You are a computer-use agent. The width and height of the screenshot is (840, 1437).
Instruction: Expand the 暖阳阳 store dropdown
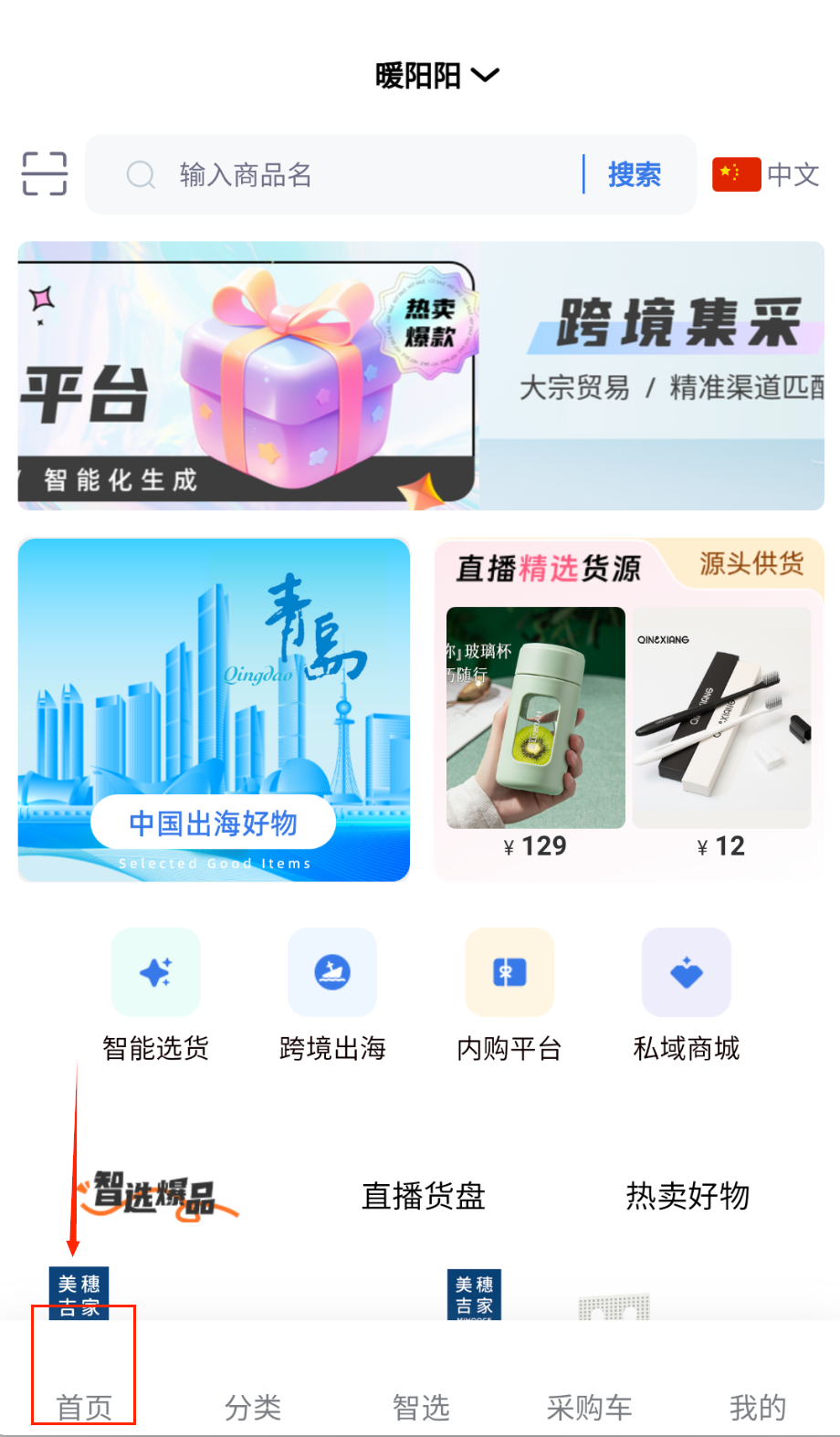pyautogui.click(x=436, y=76)
